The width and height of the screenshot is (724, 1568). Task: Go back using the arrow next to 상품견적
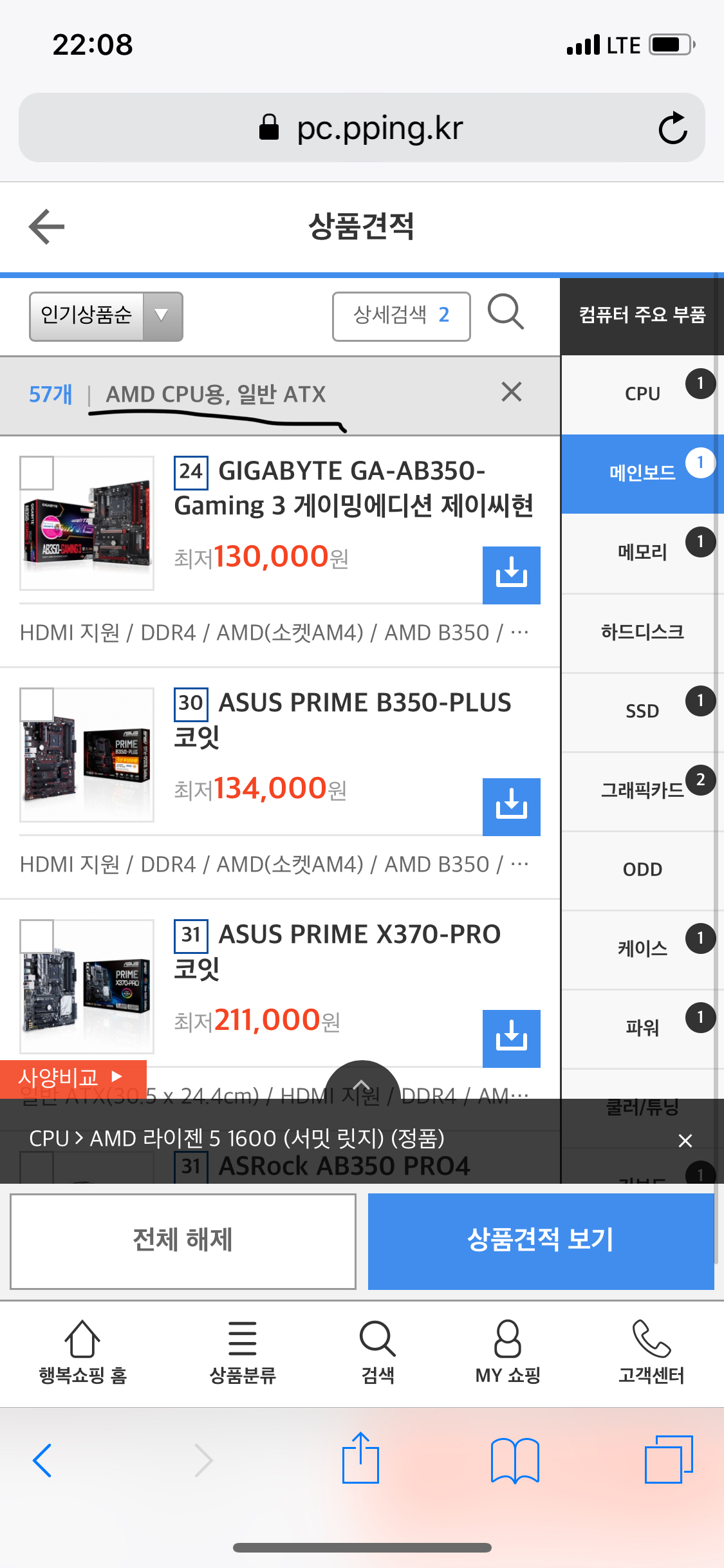(46, 227)
